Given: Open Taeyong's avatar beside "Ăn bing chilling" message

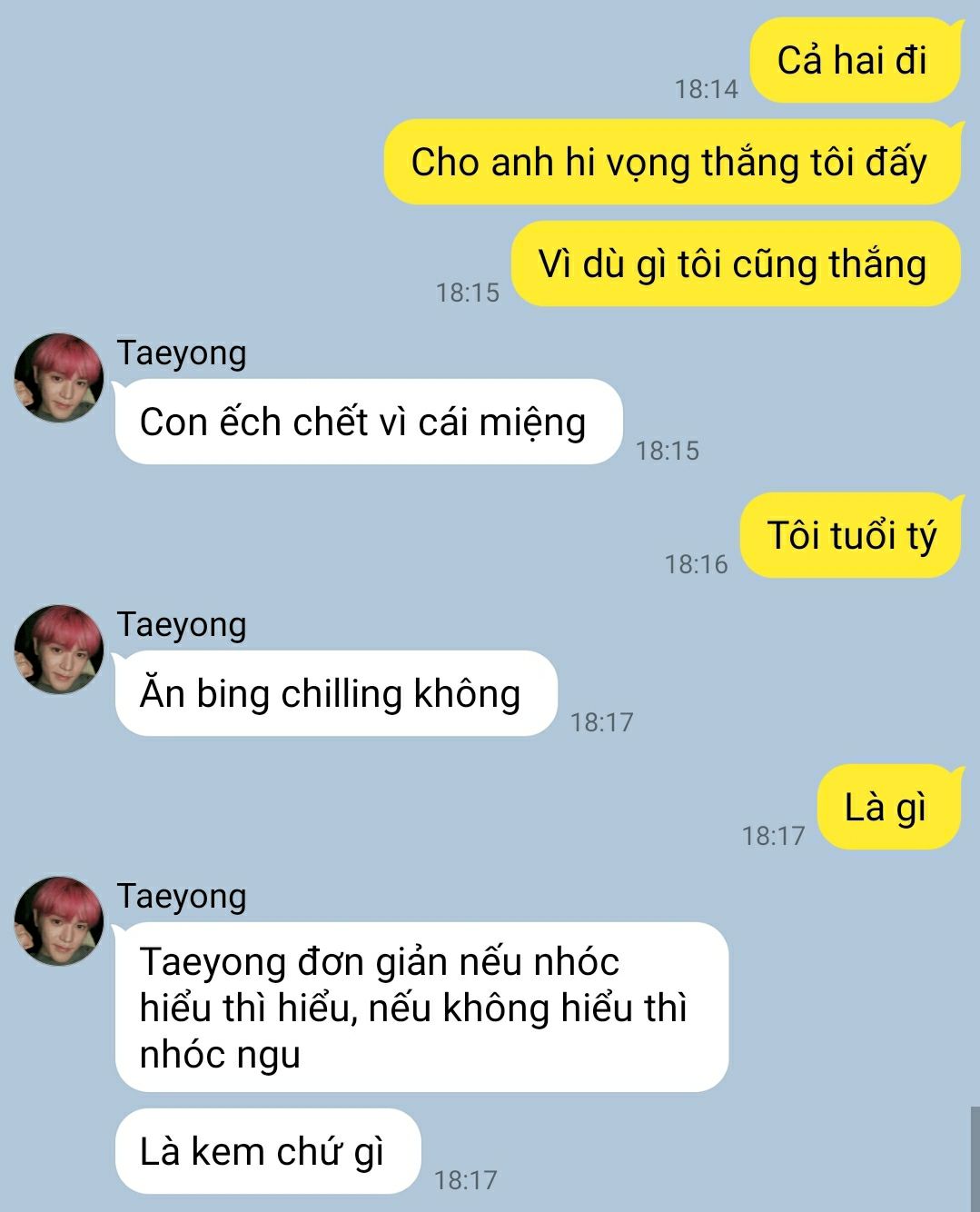Looking at the screenshot, I should coord(59,650).
